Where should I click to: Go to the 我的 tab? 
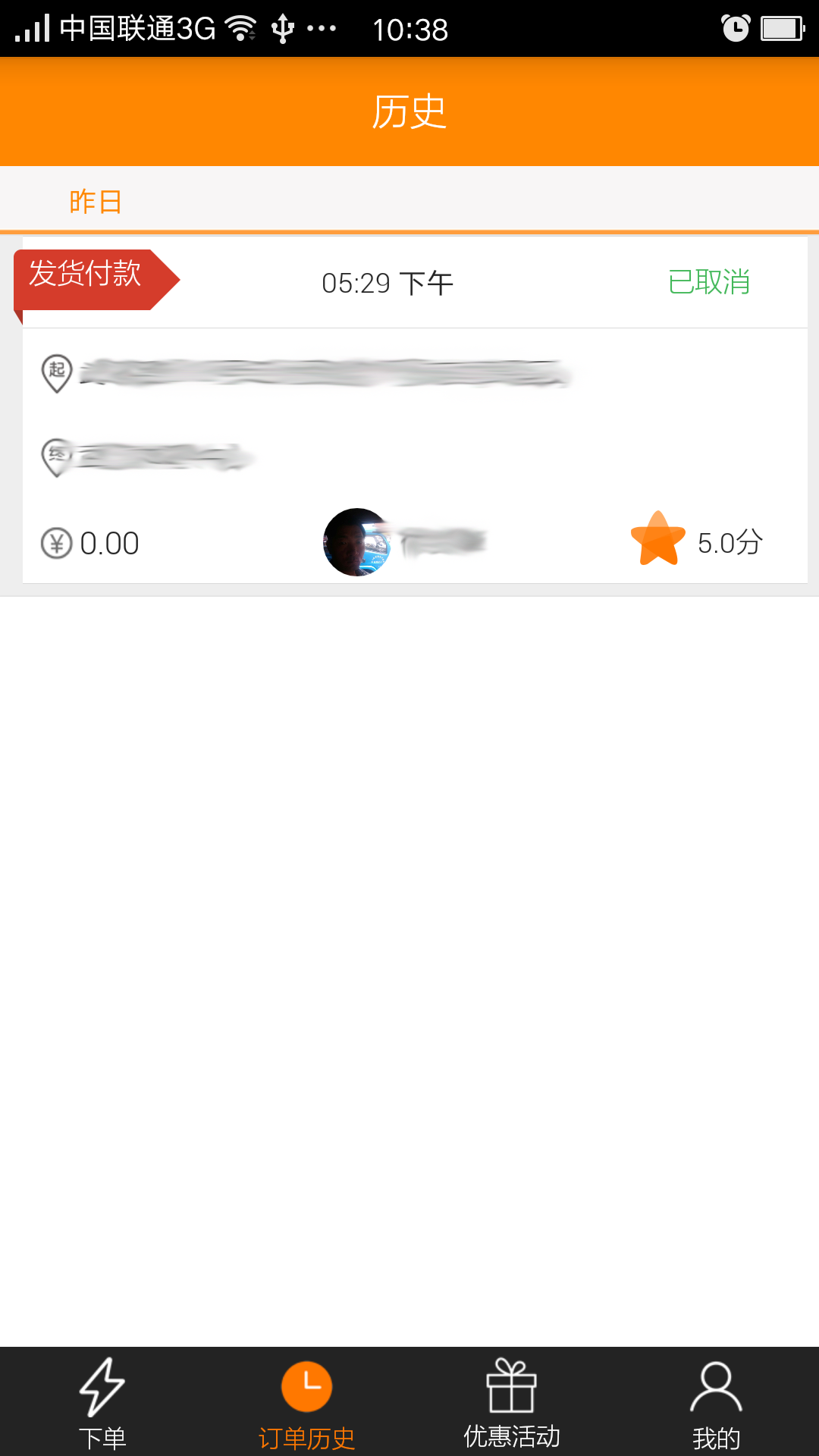(716, 1403)
